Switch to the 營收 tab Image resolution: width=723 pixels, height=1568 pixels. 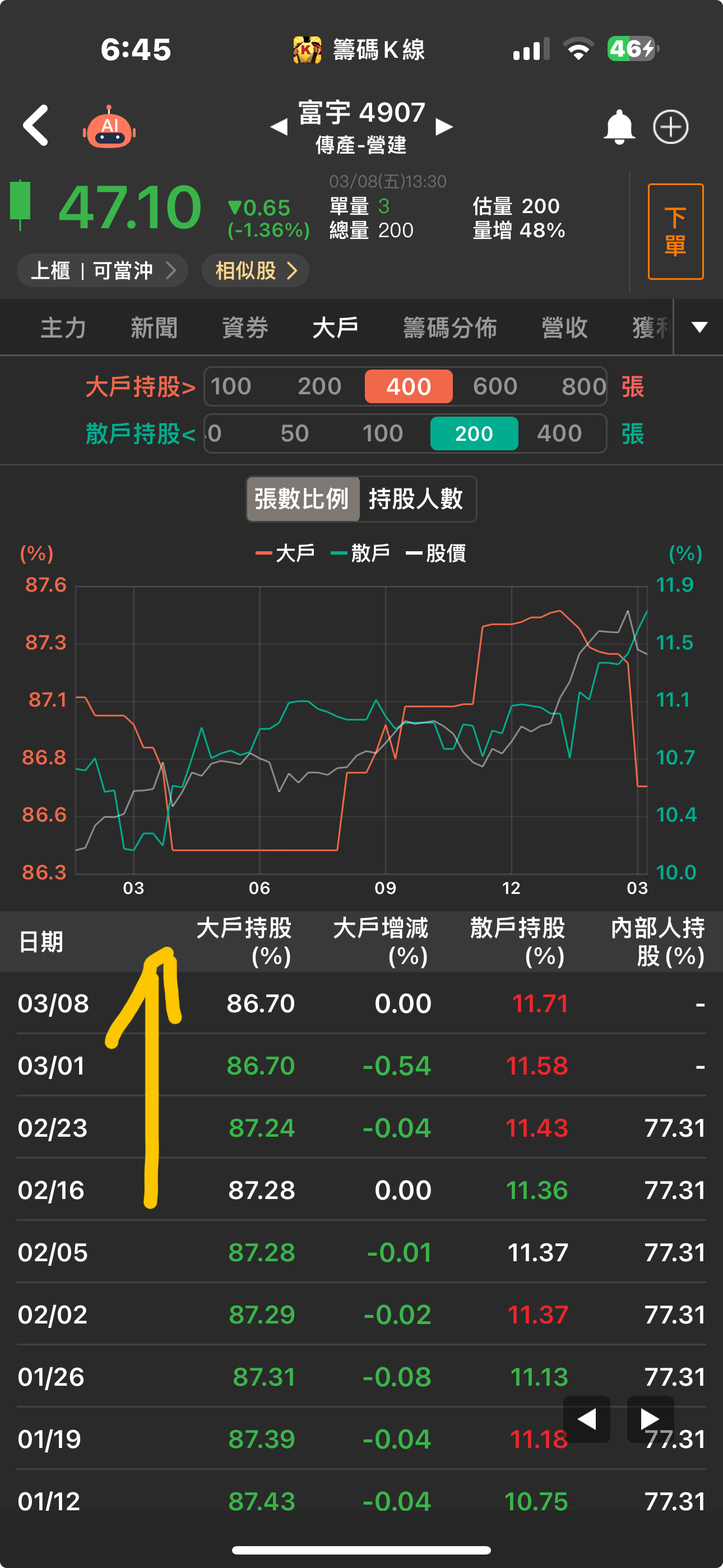coord(564,328)
